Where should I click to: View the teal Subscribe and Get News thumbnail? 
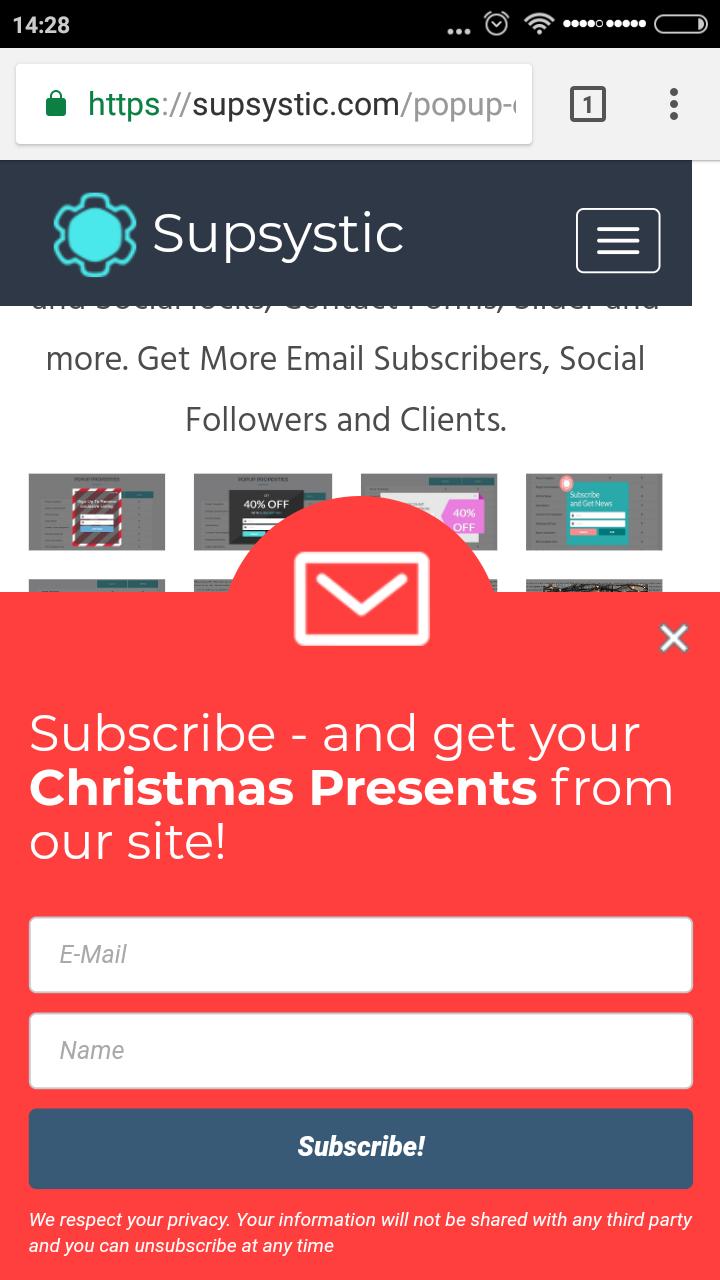tap(594, 511)
